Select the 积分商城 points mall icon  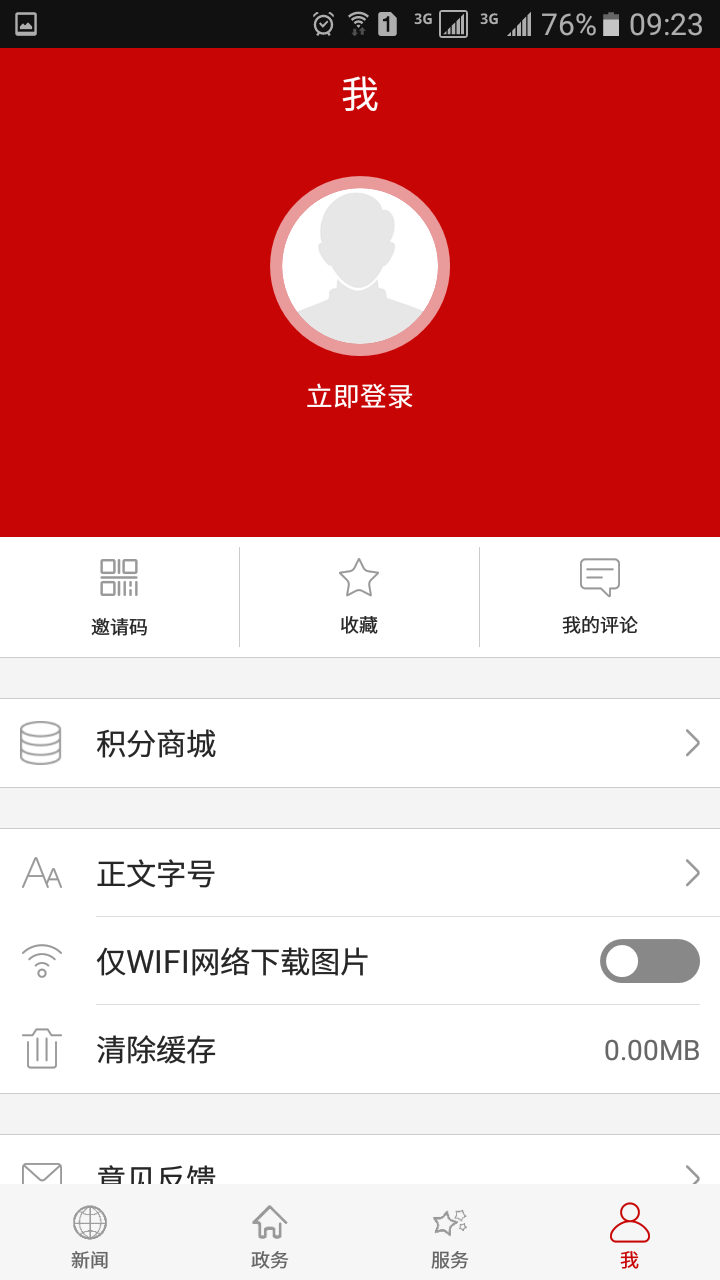pyautogui.click(x=40, y=743)
